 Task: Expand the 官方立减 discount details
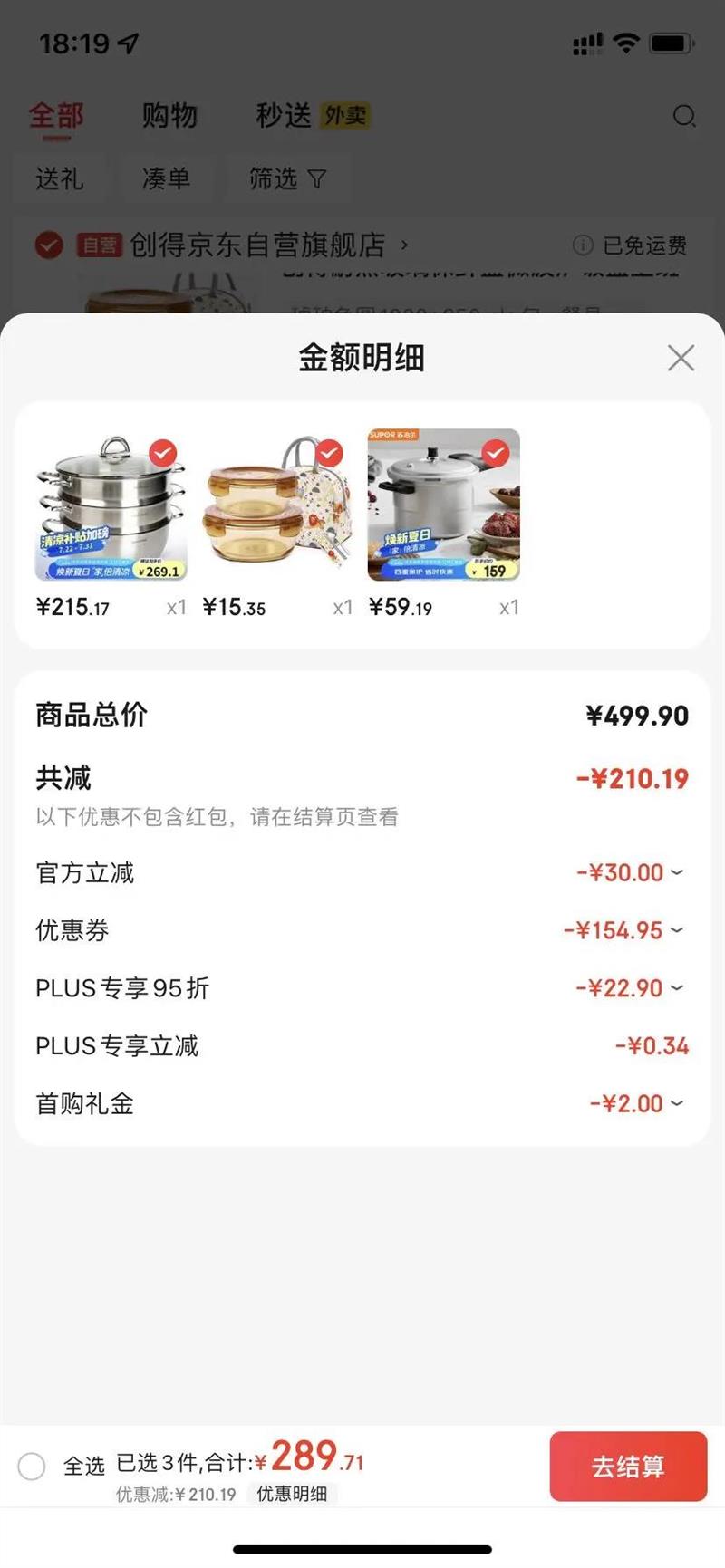pos(676,872)
